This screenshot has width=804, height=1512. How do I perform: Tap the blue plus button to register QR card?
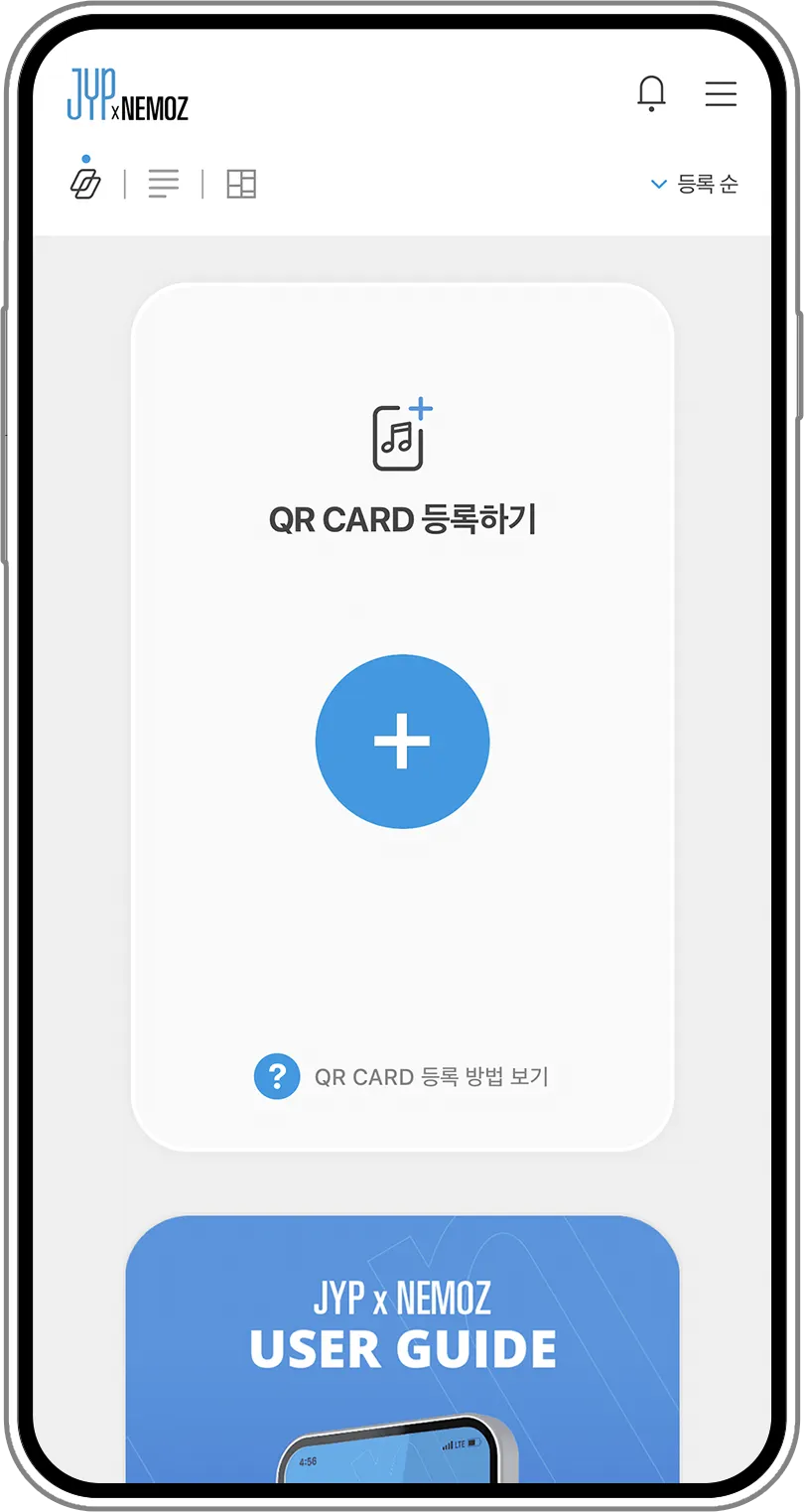pyautogui.click(x=402, y=741)
